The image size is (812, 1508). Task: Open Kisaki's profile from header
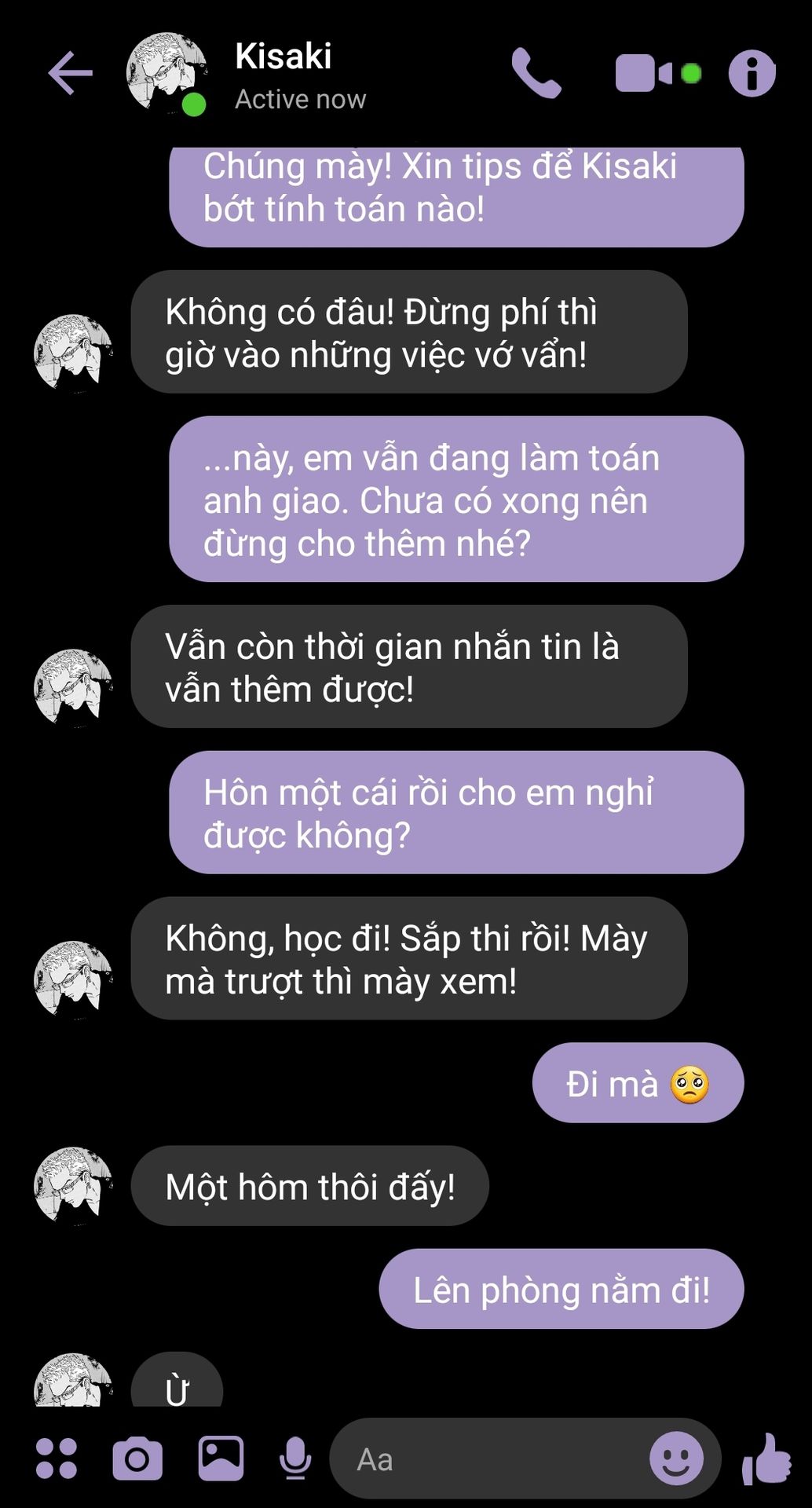[x=283, y=75]
